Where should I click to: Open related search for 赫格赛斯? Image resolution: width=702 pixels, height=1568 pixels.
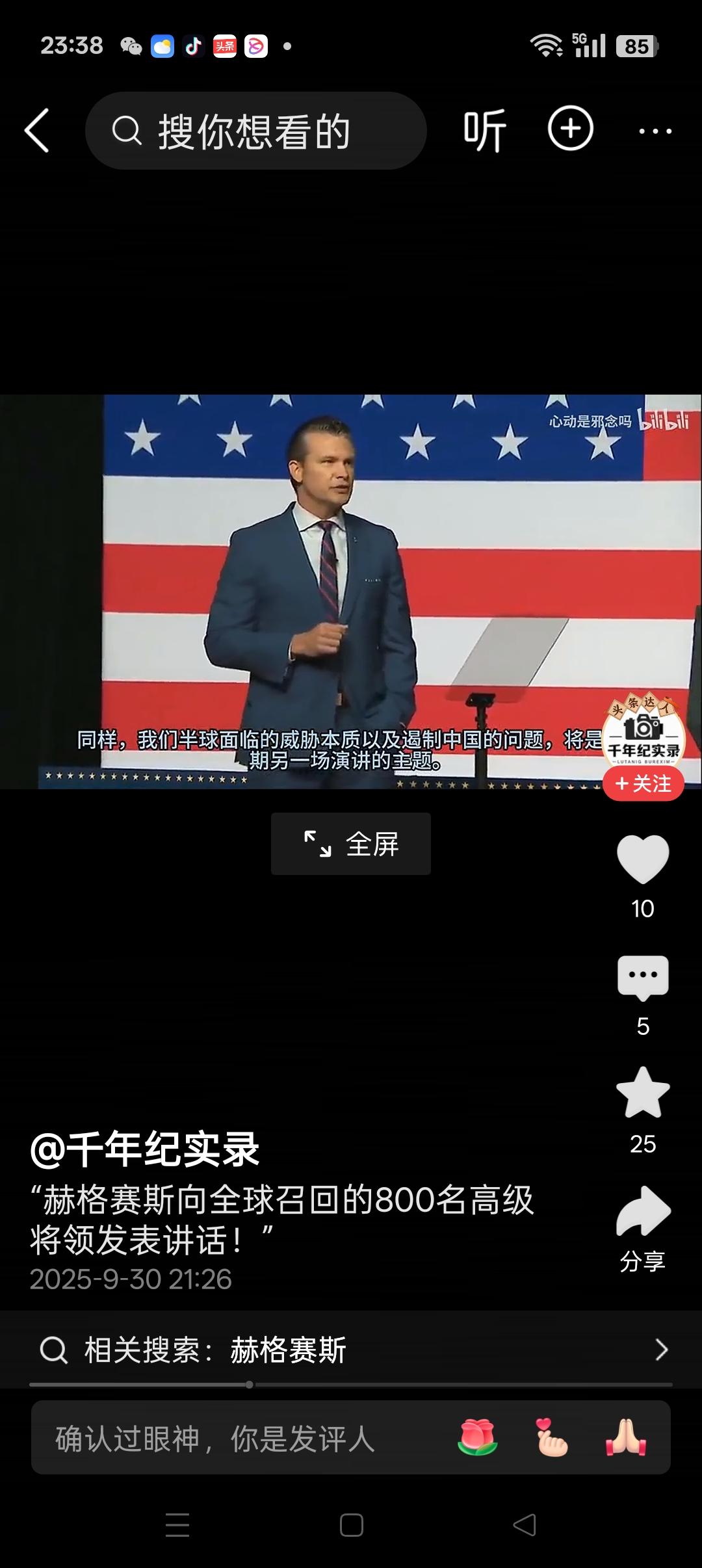(351, 1350)
